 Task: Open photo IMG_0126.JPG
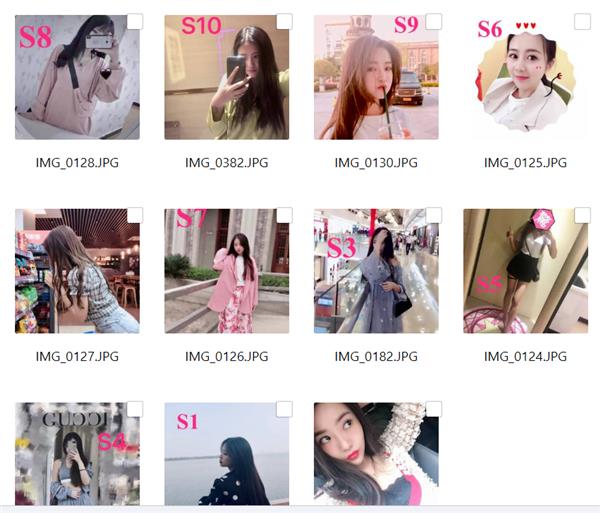pos(226,271)
